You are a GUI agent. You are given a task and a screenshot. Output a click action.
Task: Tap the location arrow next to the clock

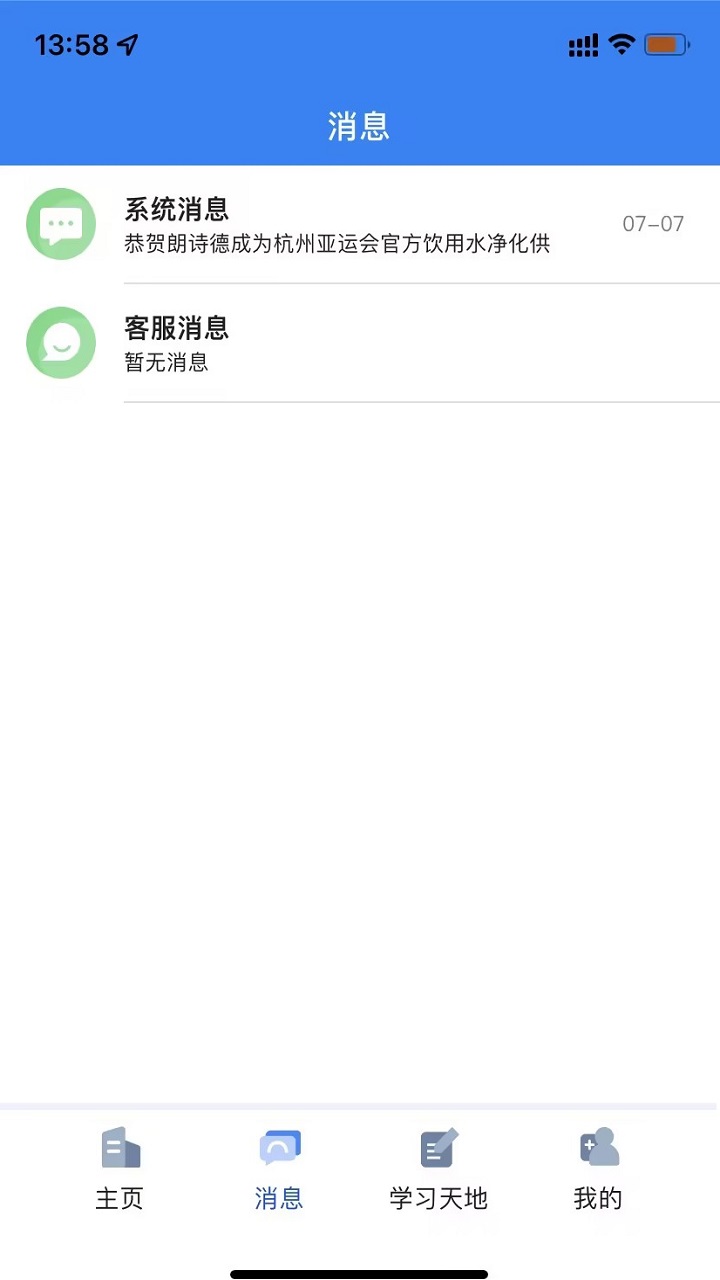(125, 44)
